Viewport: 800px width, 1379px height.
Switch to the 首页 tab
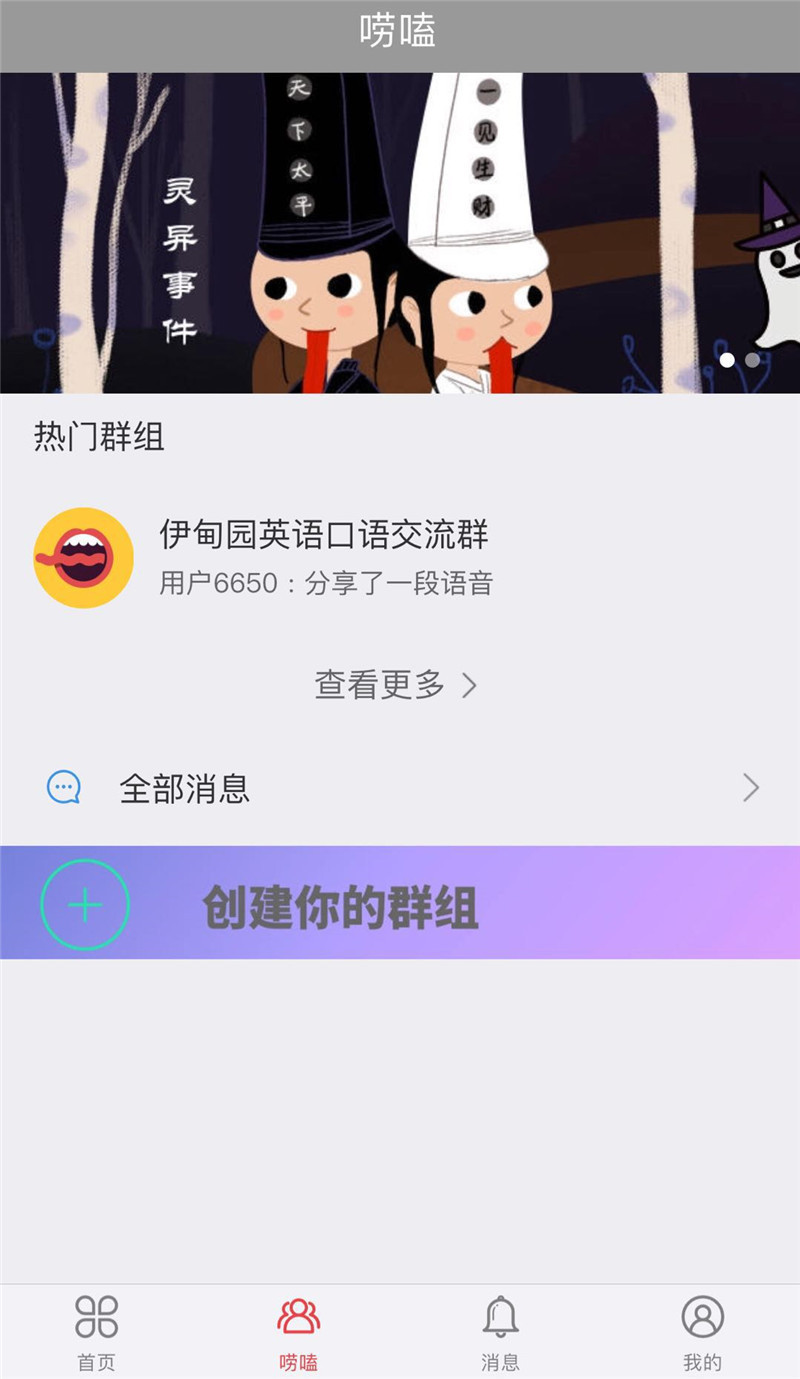(97, 1332)
